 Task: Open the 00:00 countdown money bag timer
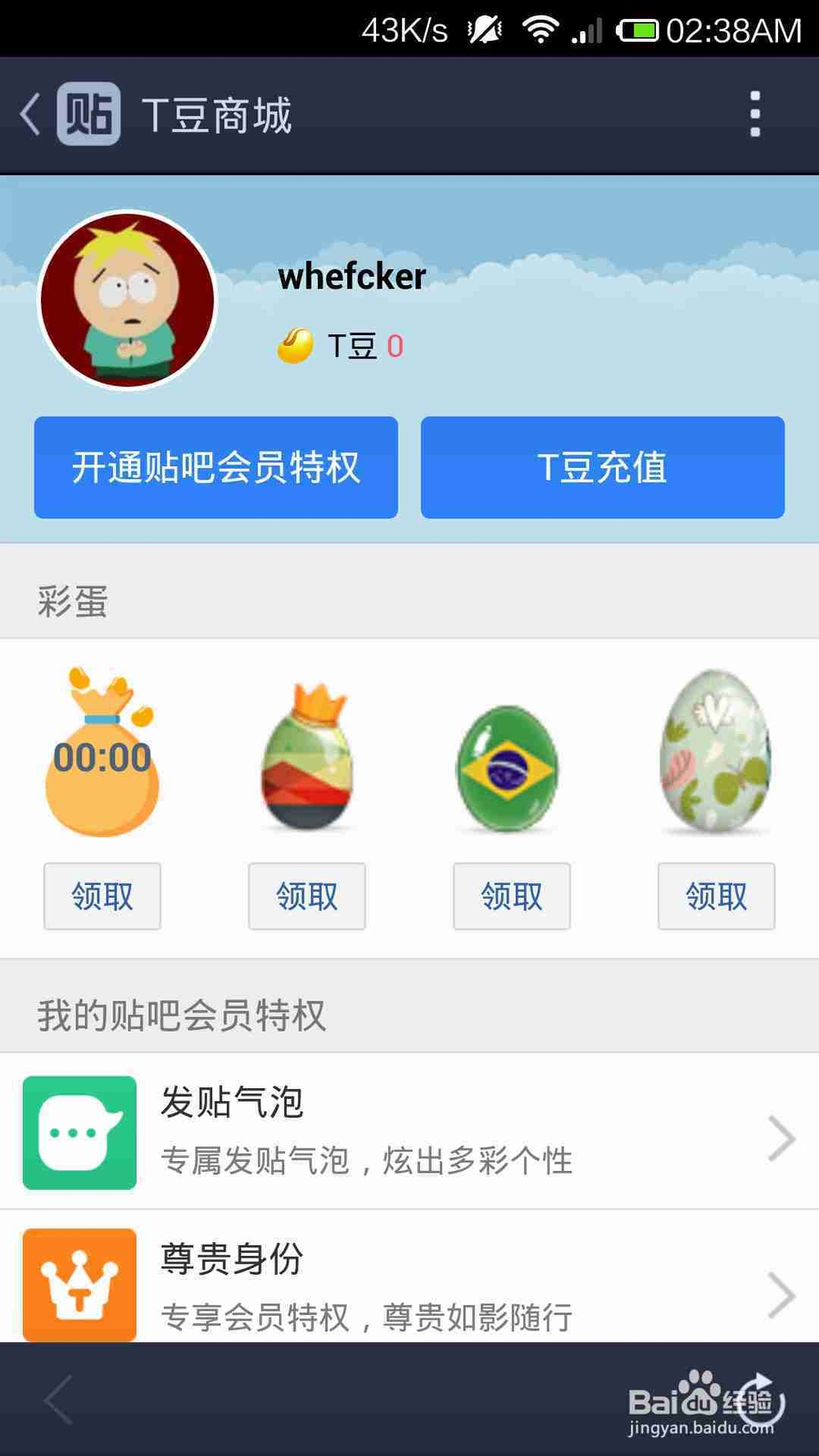102,758
